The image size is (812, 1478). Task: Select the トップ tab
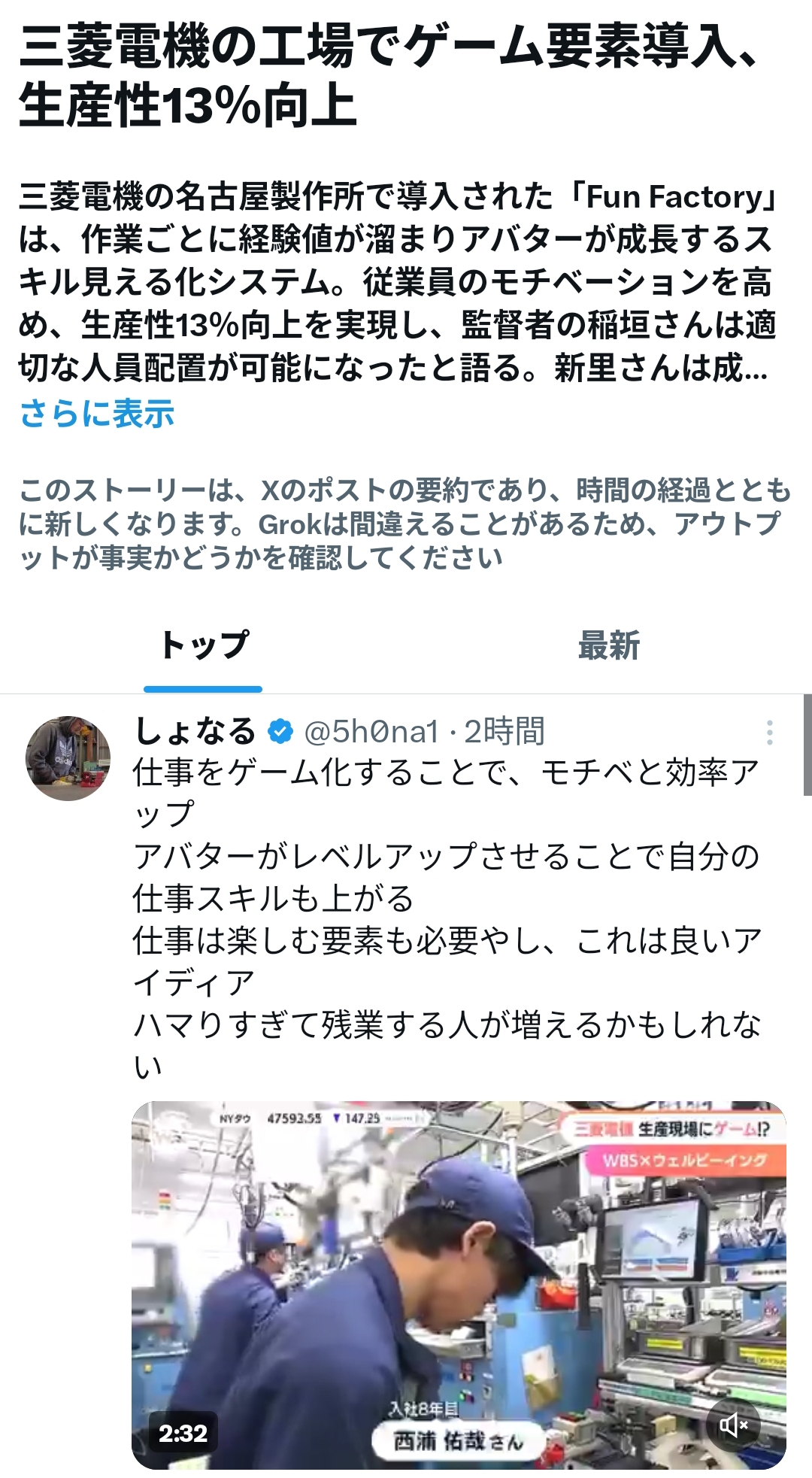point(203,645)
